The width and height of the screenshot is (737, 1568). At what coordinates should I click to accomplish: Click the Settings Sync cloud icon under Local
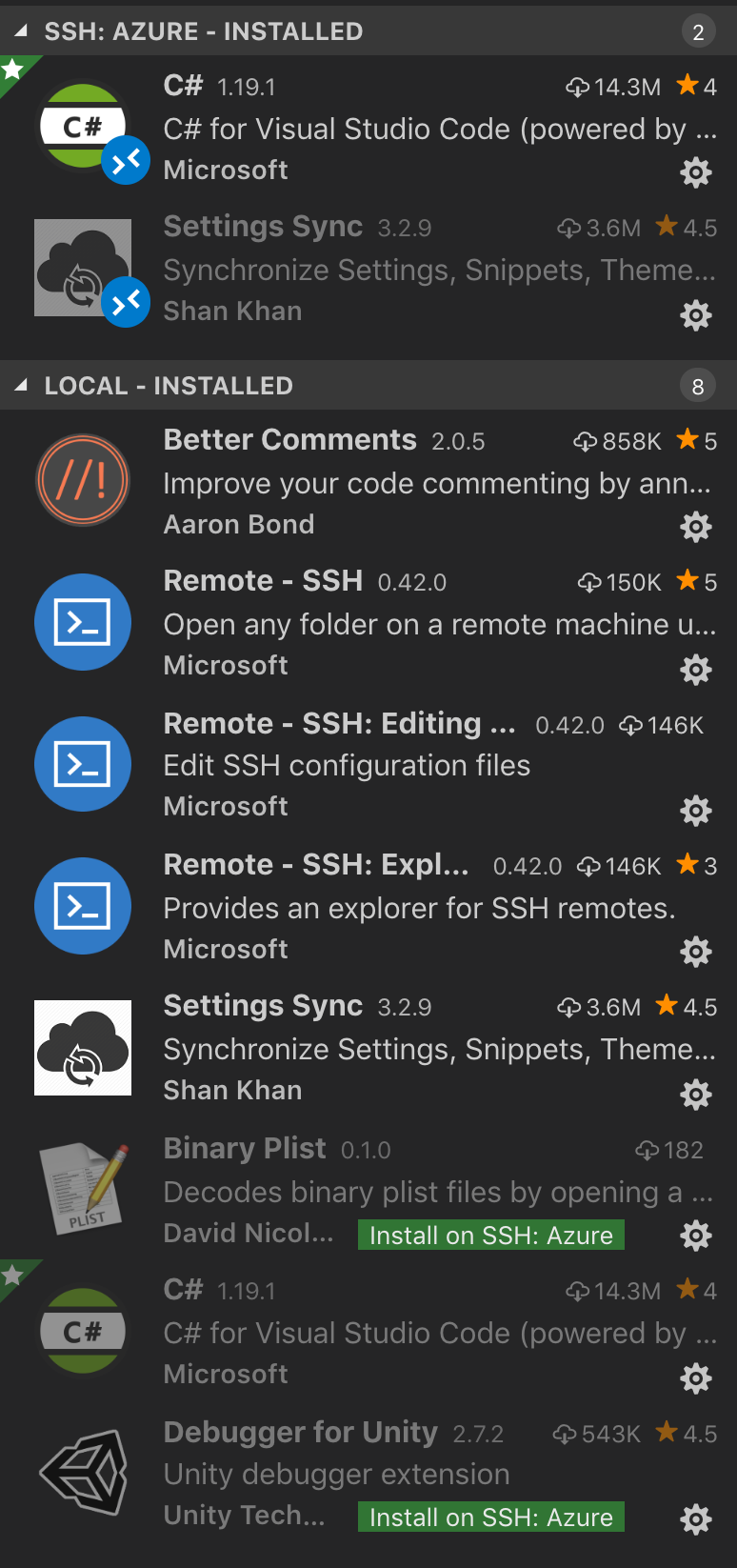click(83, 1047)
